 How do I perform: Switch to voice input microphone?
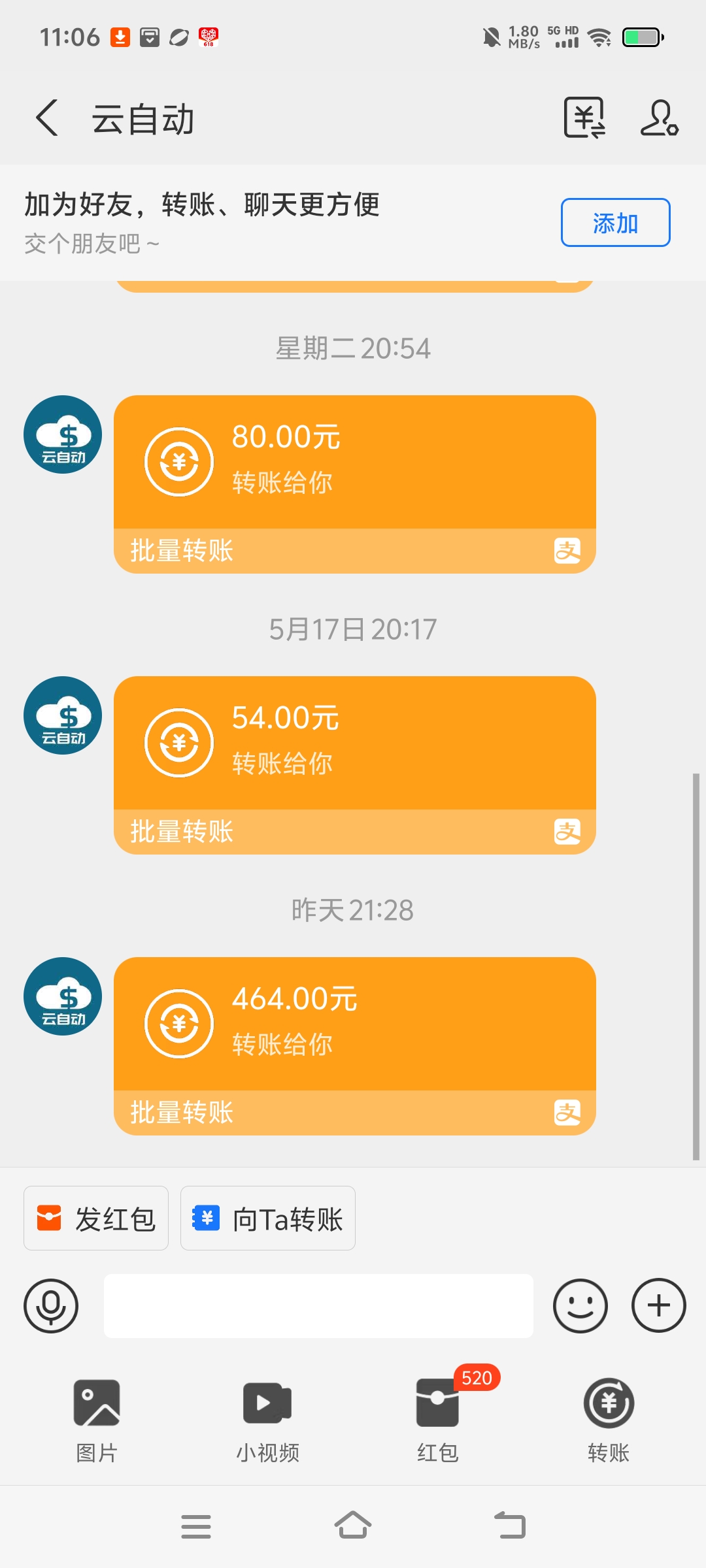51,1306
